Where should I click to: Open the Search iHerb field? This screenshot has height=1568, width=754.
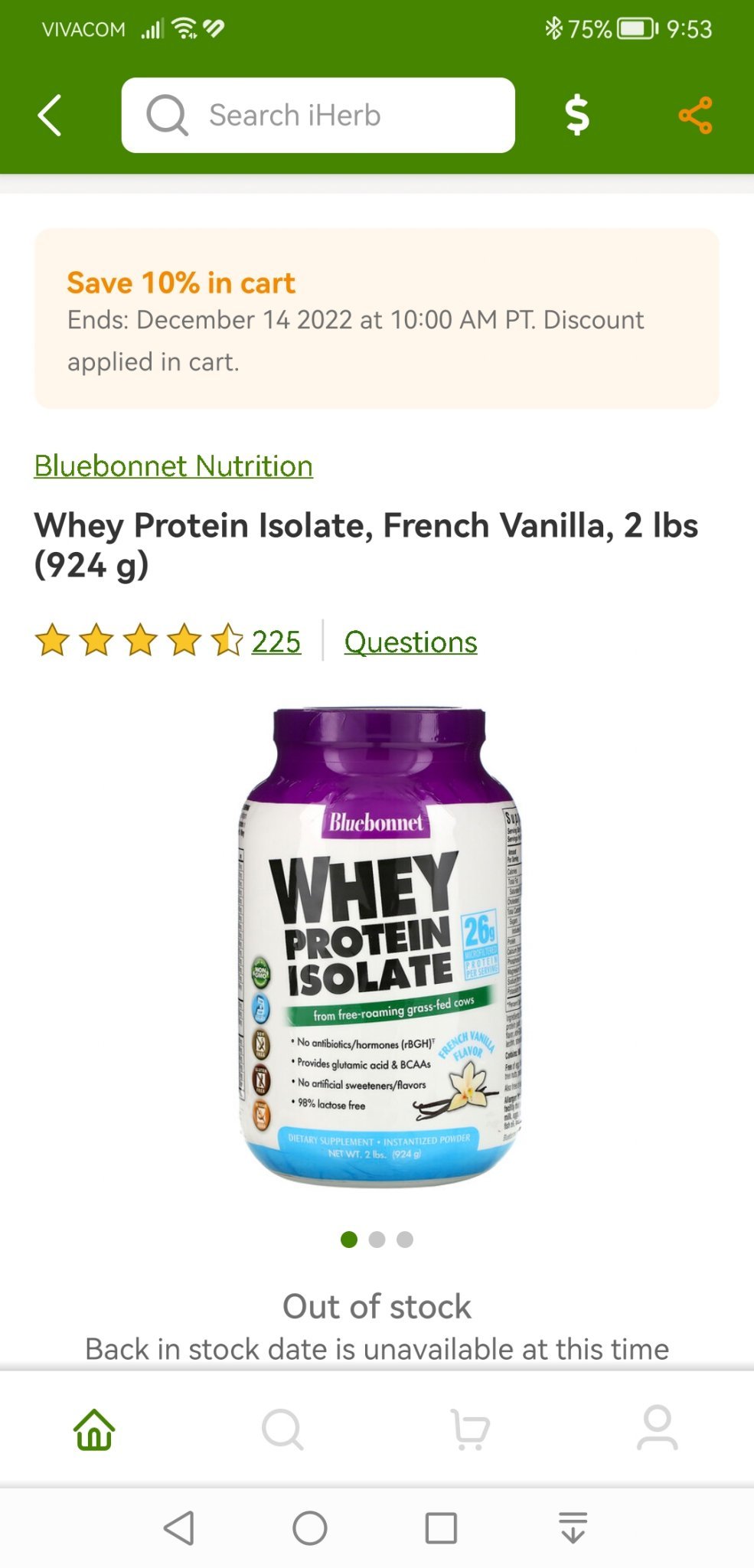pos(318,116)
